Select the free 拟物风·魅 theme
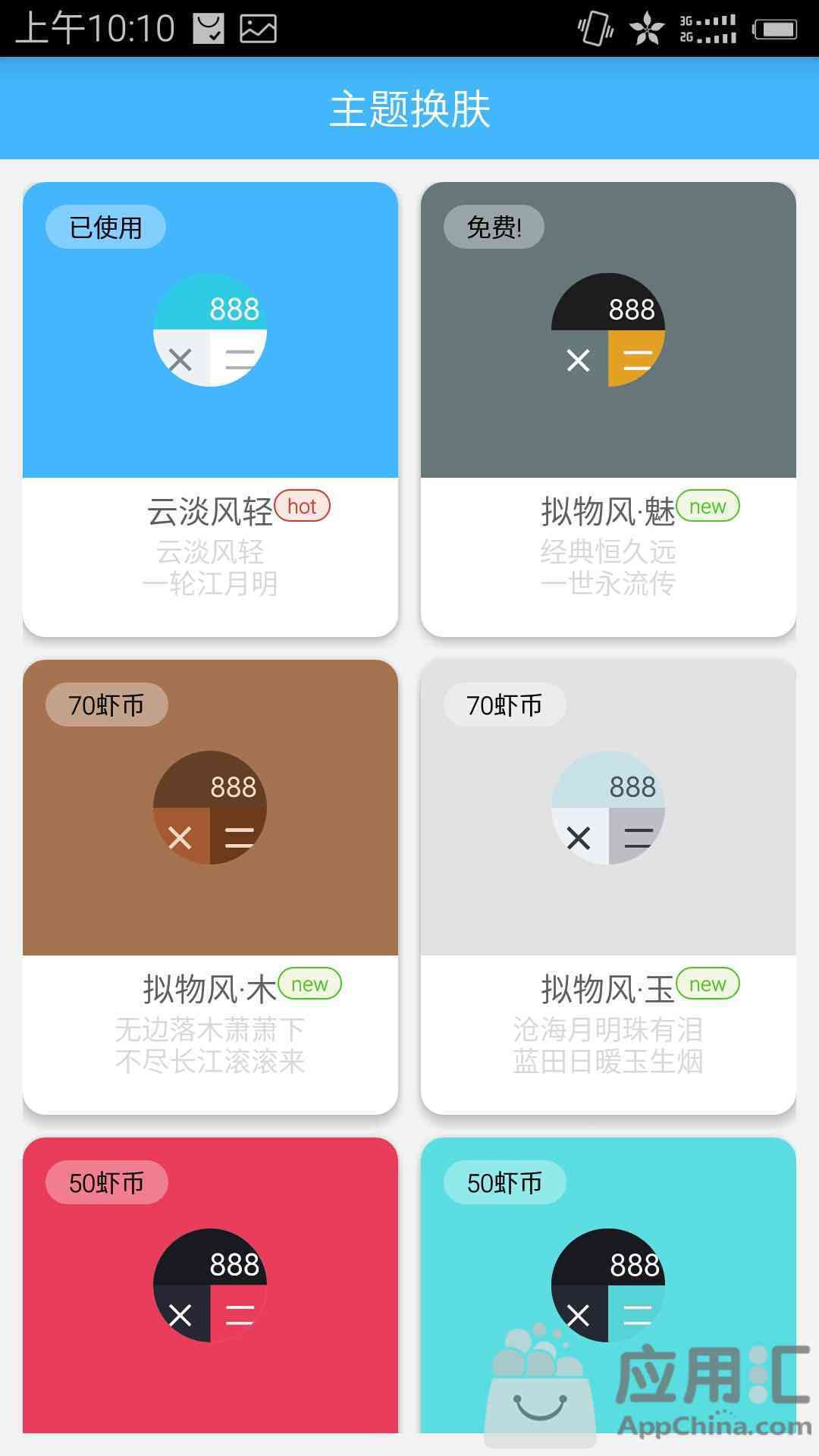Screen dimensions: 819x1456 pos(608,409)
